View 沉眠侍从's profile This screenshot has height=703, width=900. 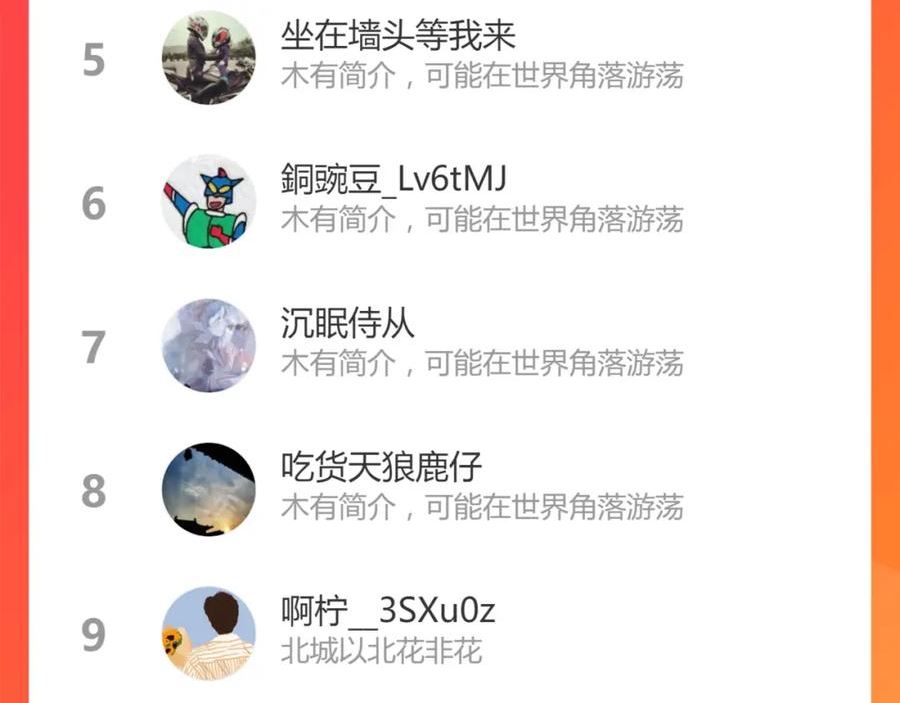[x=449, y=345]
